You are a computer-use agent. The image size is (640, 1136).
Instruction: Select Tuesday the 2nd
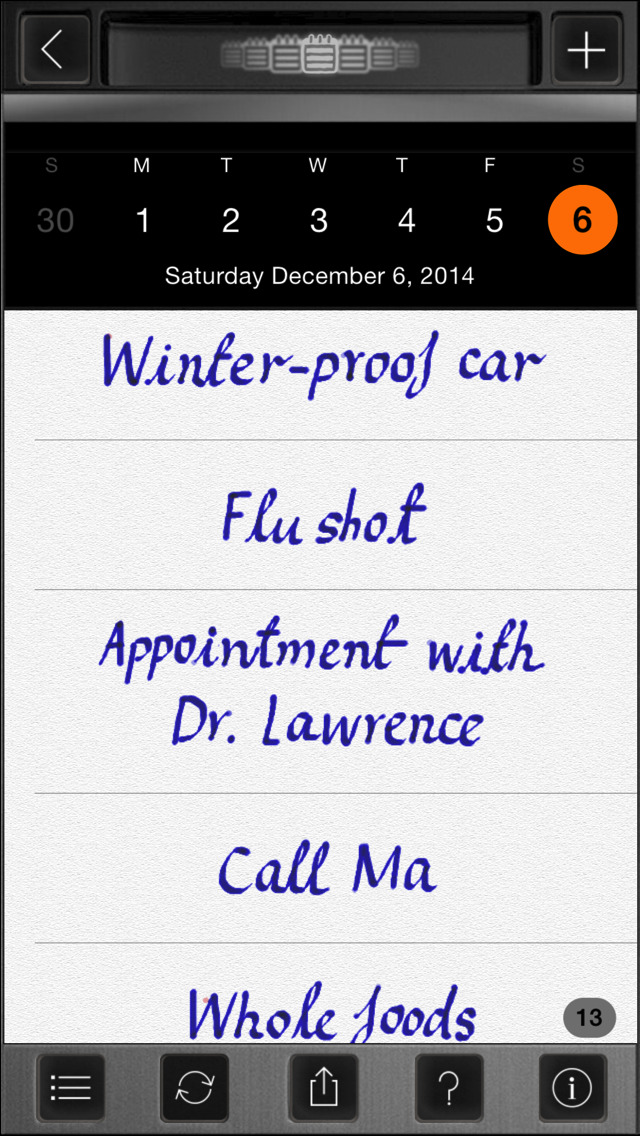230,221
